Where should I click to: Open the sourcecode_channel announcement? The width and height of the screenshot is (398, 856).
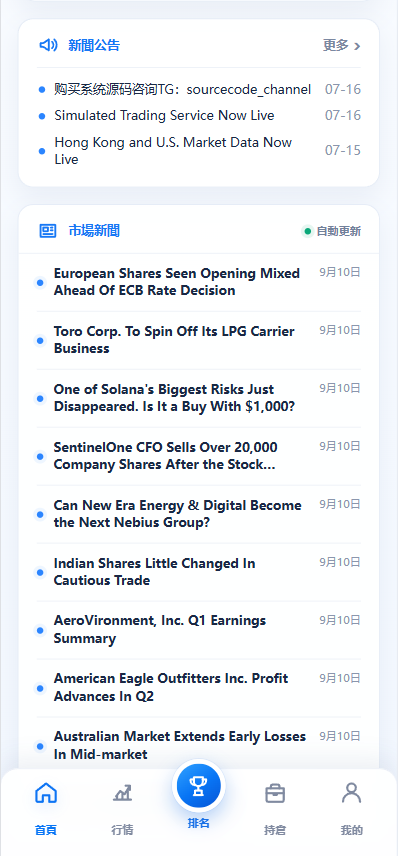coord(199,90)
